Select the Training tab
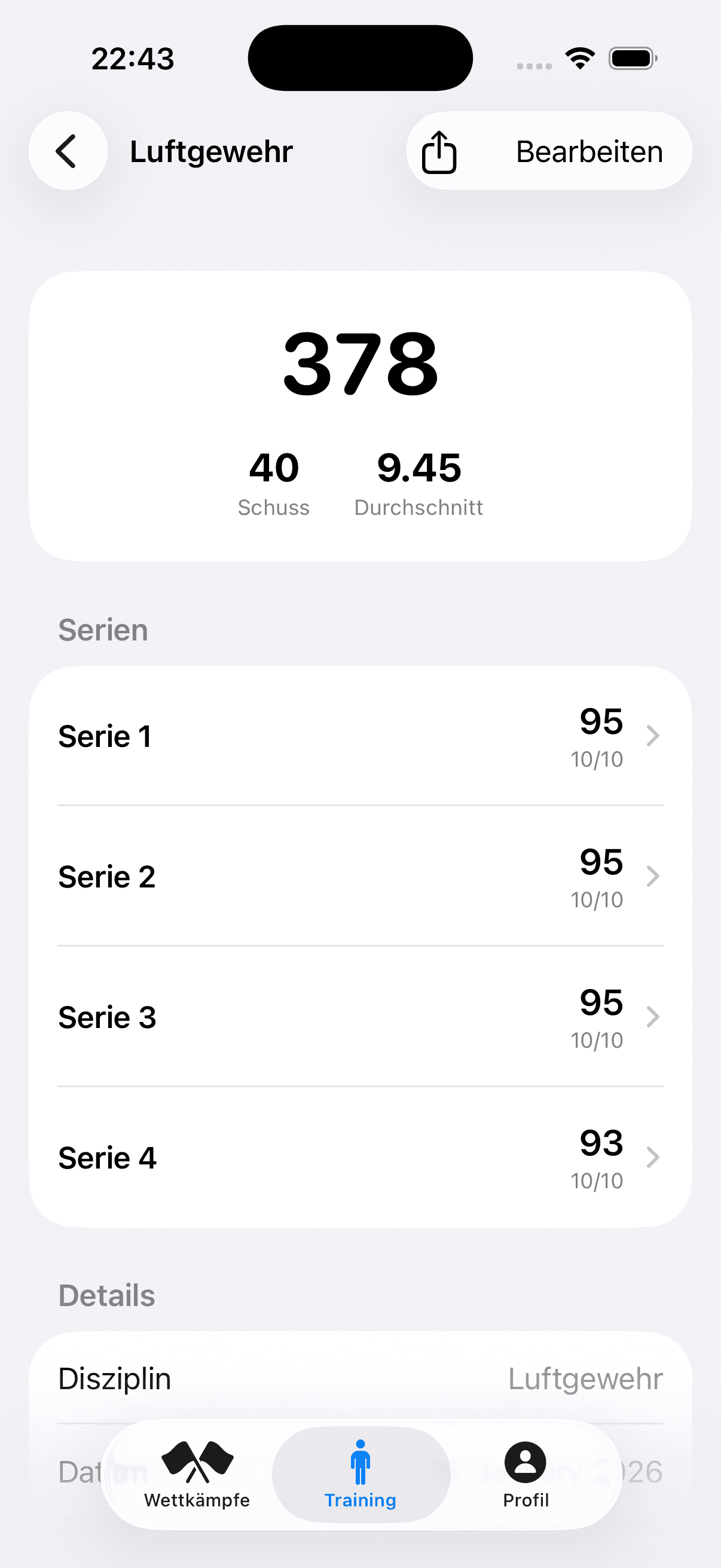 (x=360, y=1474)
